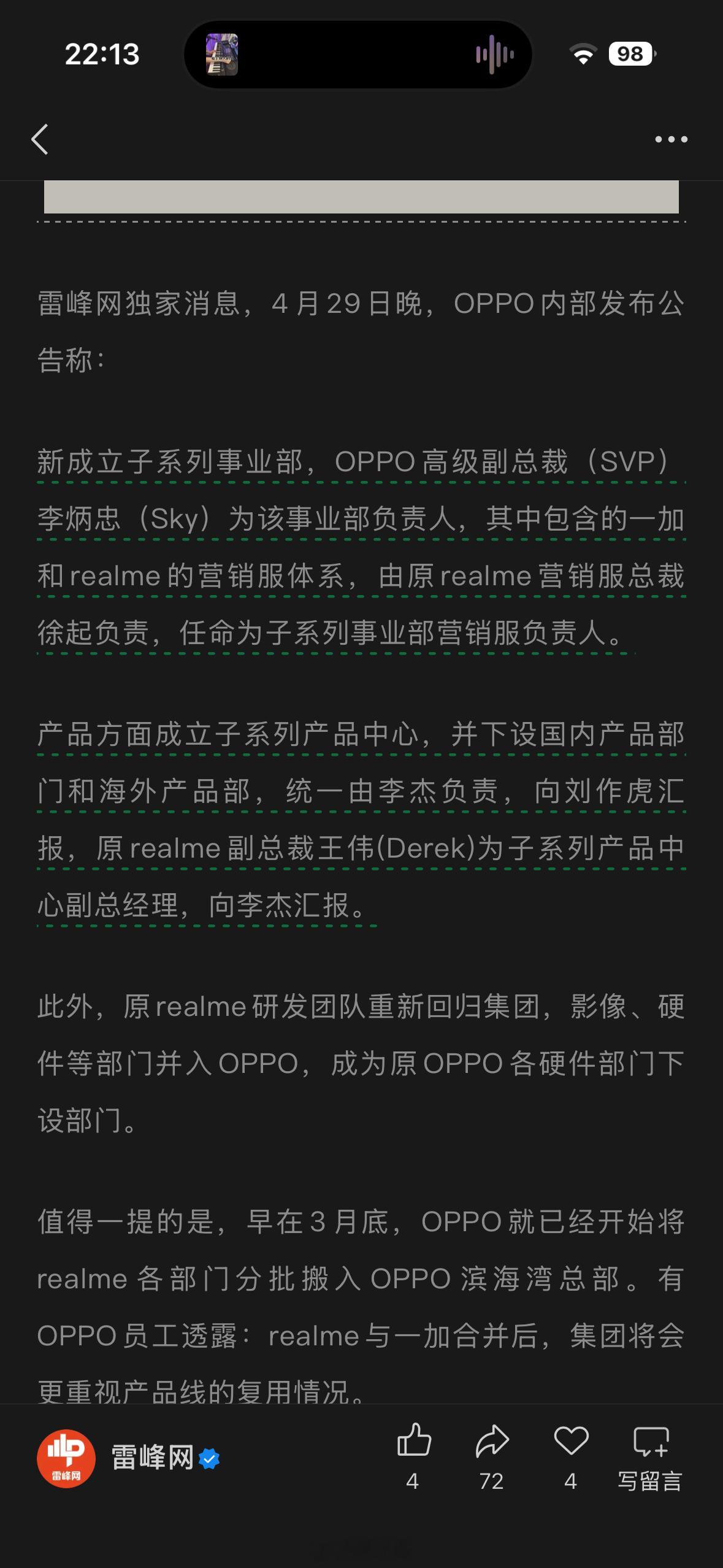Tap the back chevron to exit the article
This screenshot has width=723, height=1568.
40,139
